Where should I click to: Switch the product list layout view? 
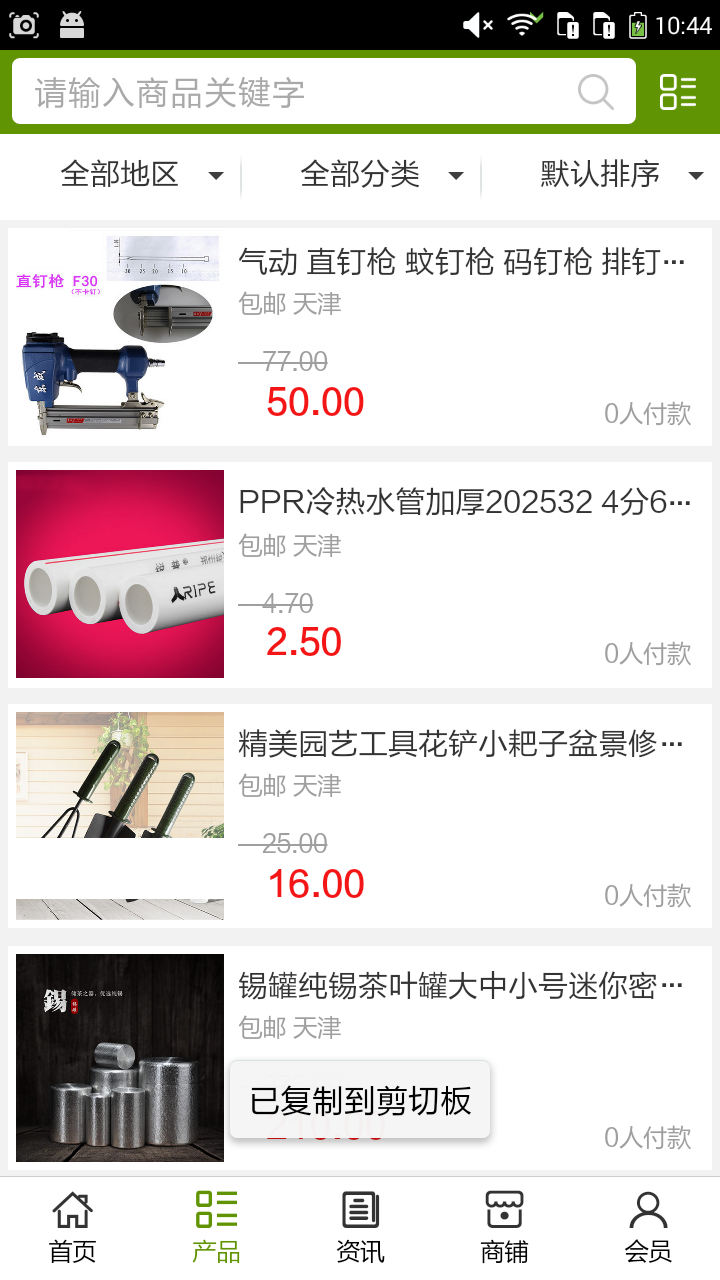(678, 92)
